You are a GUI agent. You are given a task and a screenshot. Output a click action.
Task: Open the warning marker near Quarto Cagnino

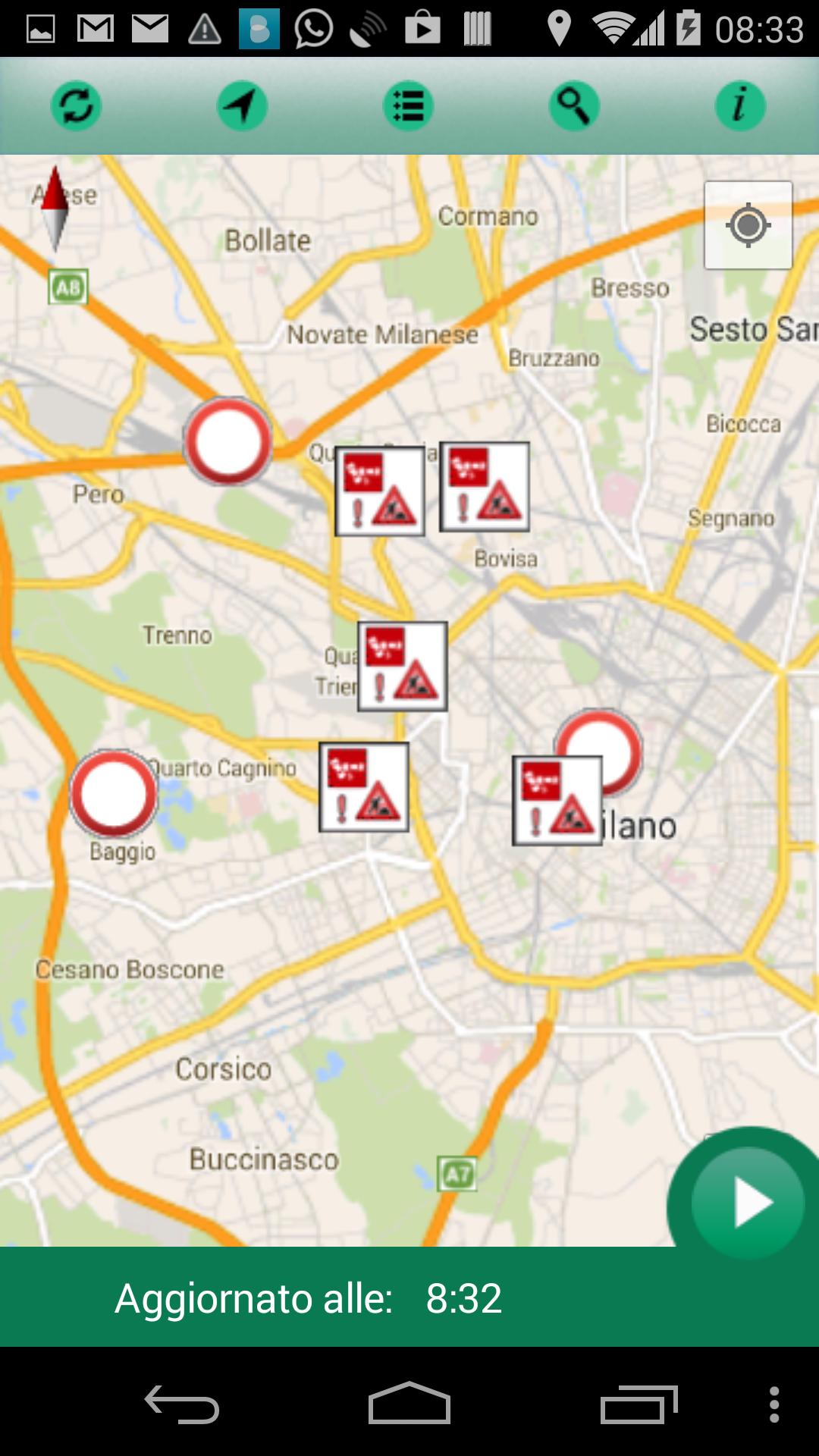[363, 789]
